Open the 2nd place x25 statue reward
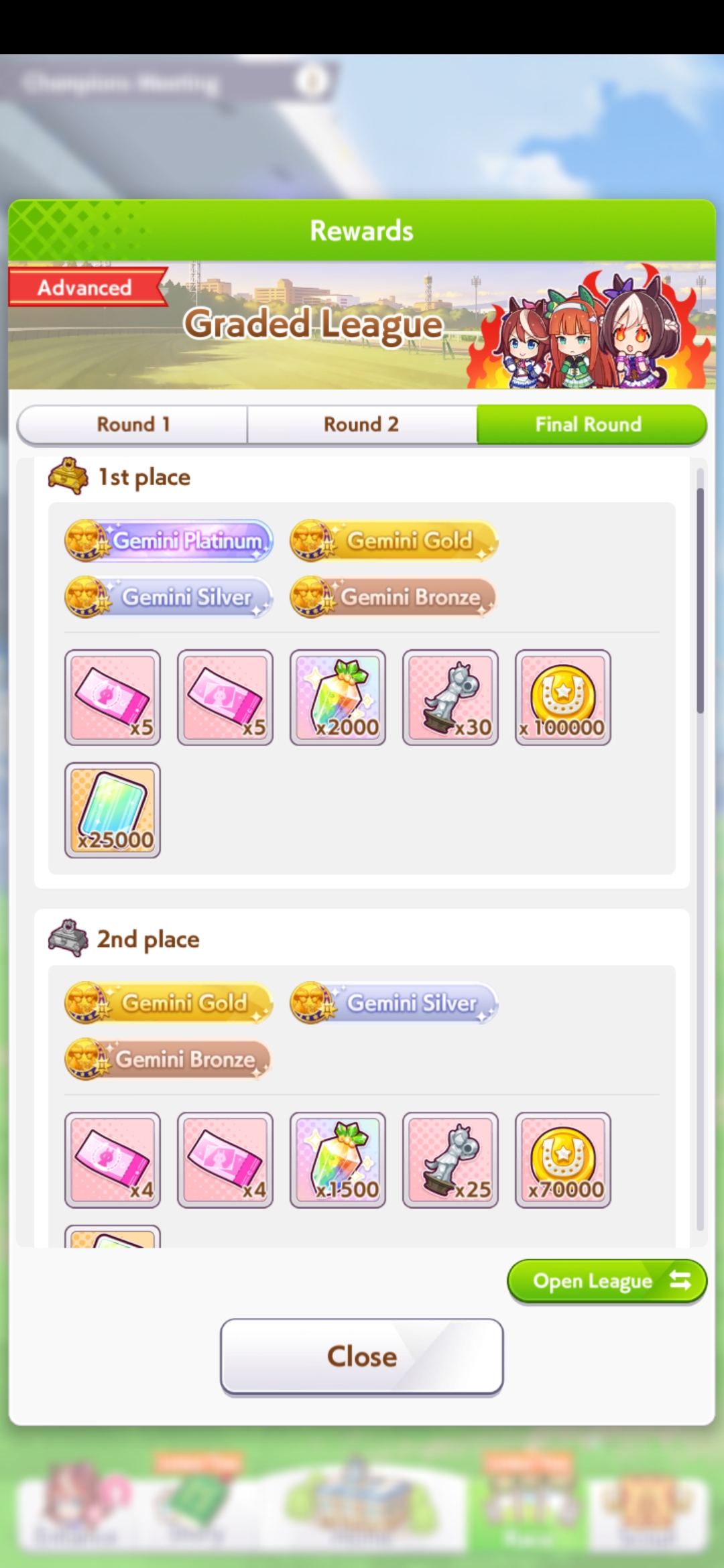 point(450,1160)
